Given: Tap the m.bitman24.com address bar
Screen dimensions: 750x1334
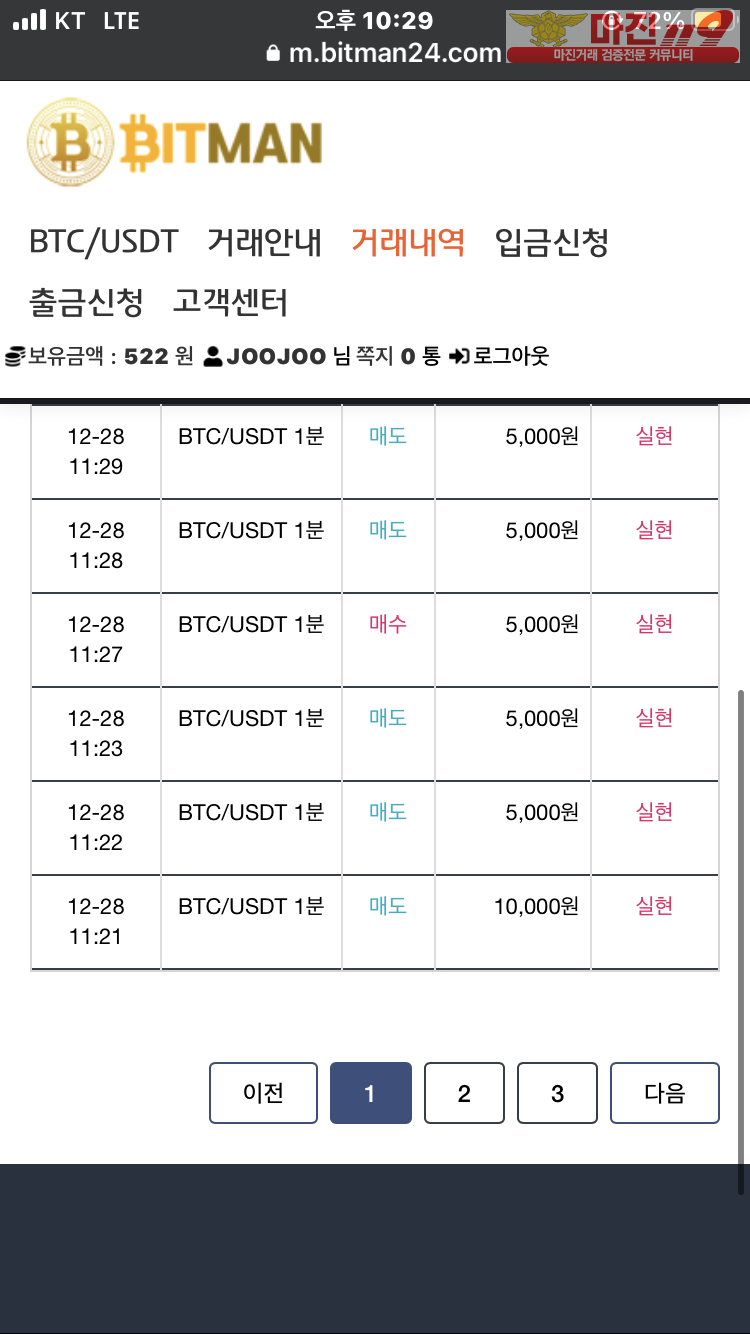Looking at the screenshot, I should pyautogui.click(x=384, y=53).
